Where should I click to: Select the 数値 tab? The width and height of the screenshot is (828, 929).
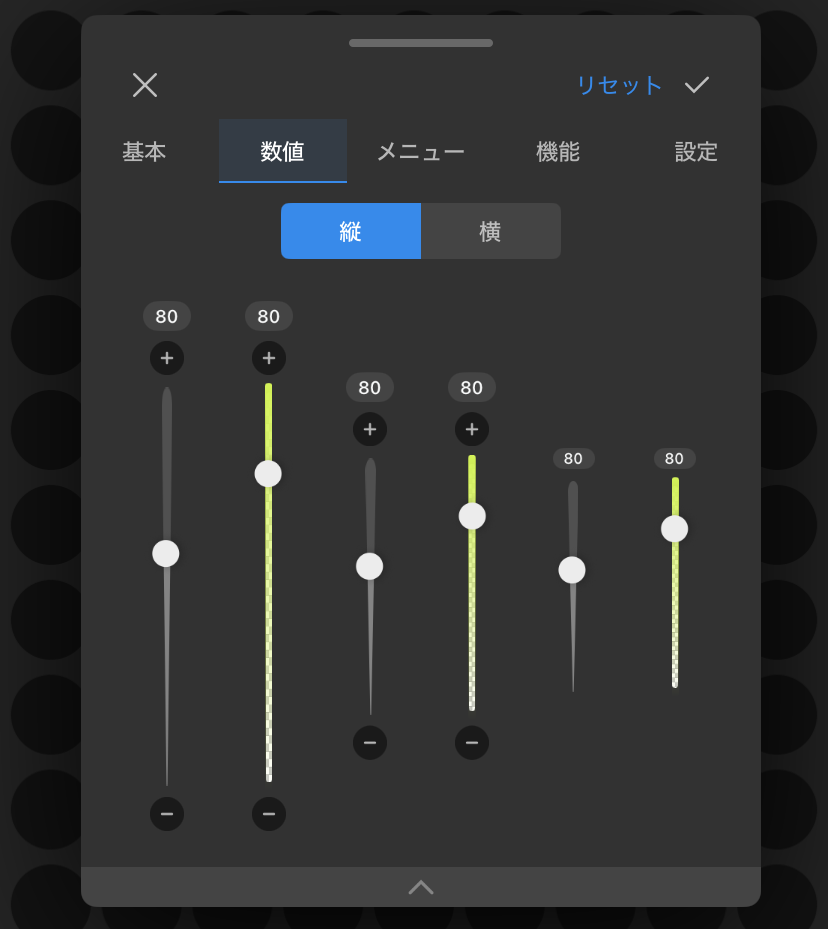(282, 152)
